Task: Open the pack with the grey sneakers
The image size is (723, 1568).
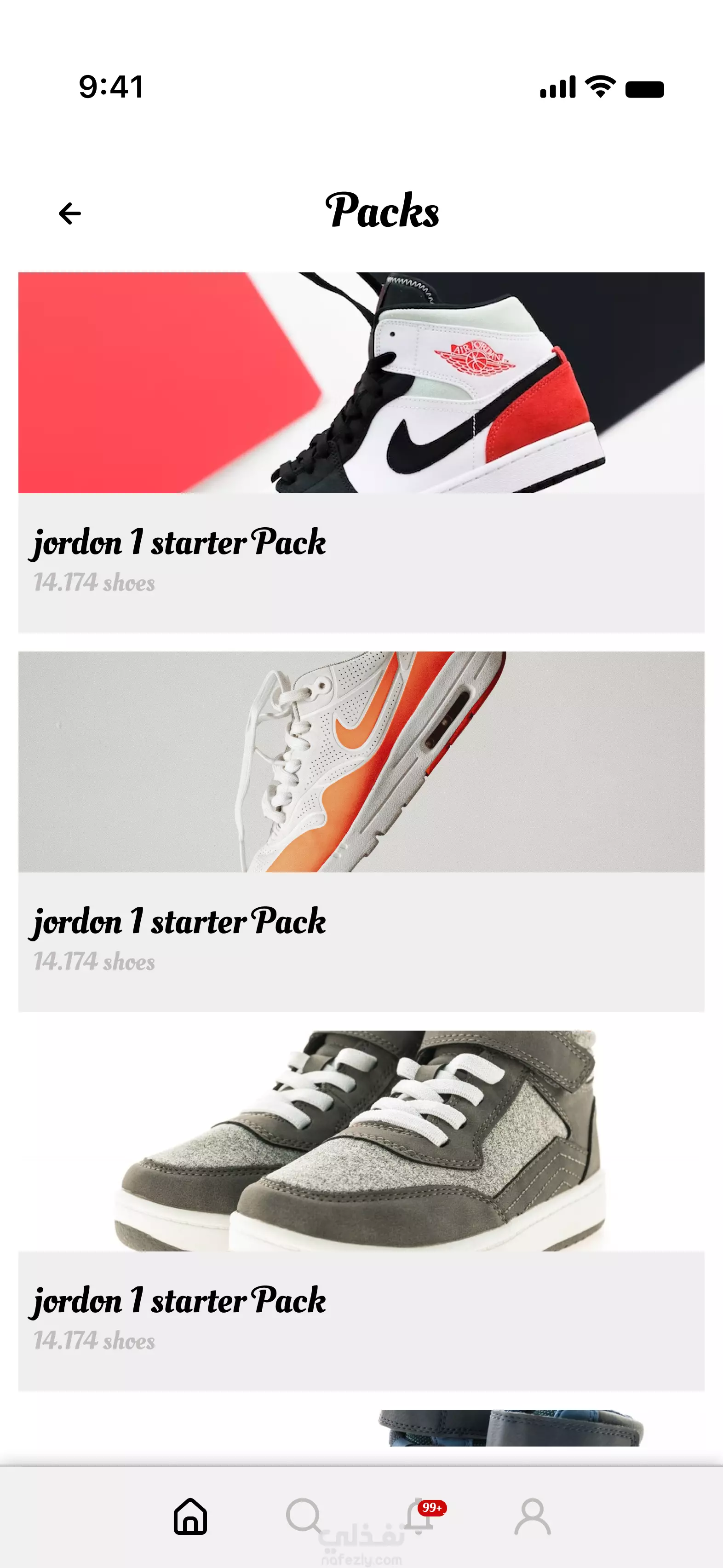Action: tap(361, 1211)
